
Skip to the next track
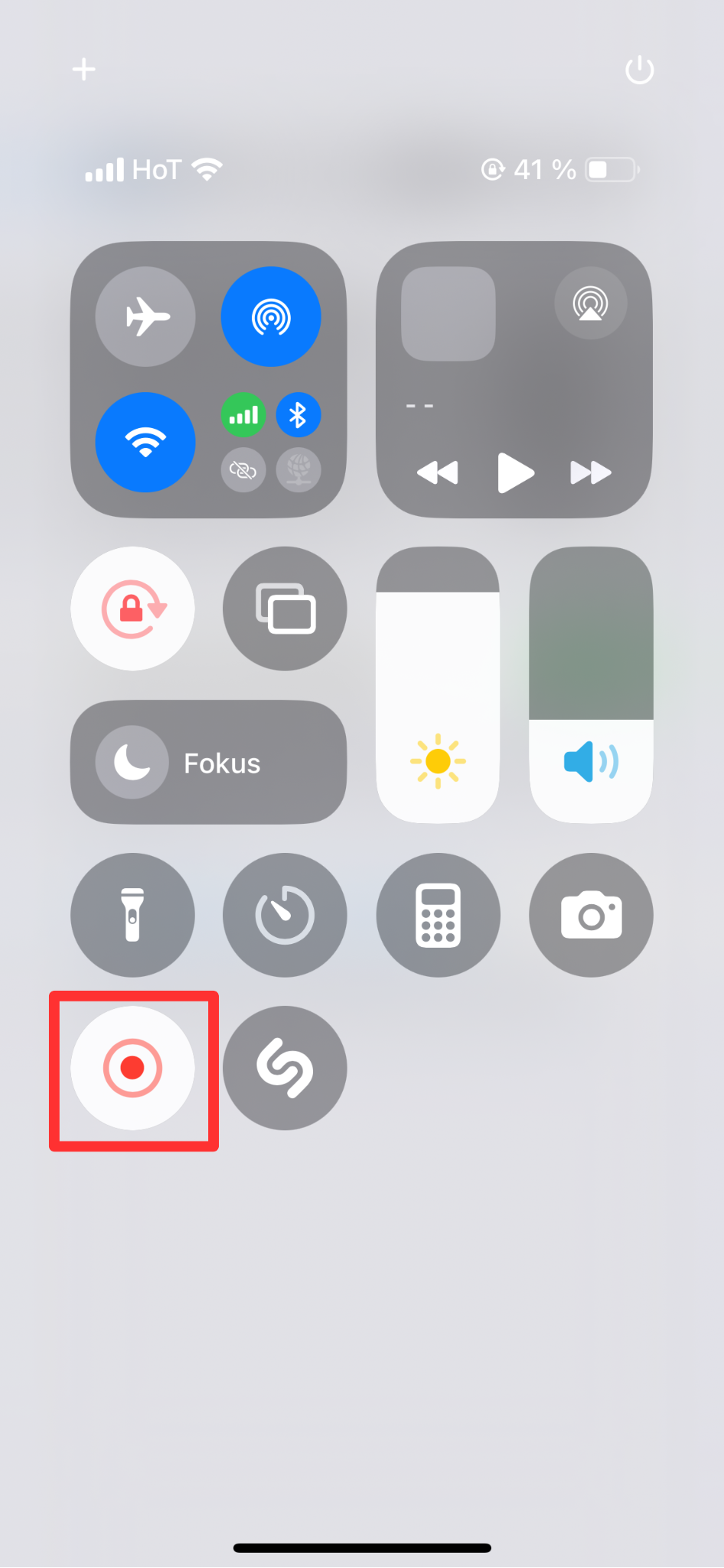(591, 472)
